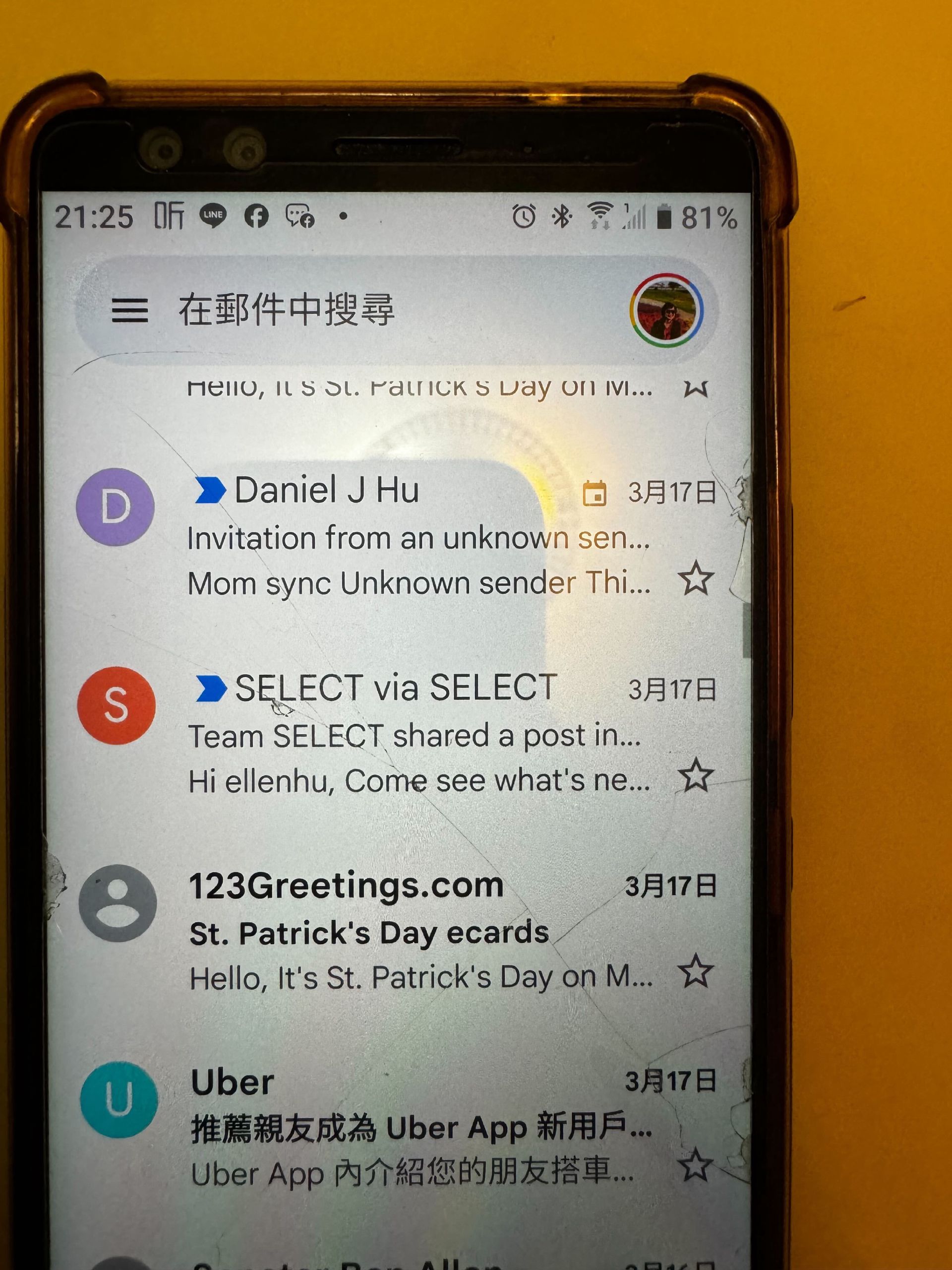The height and width of the screenshot is (1270, 952).
Task: Open the SELECT via SELECT email
Action: (x=419, y=735)
